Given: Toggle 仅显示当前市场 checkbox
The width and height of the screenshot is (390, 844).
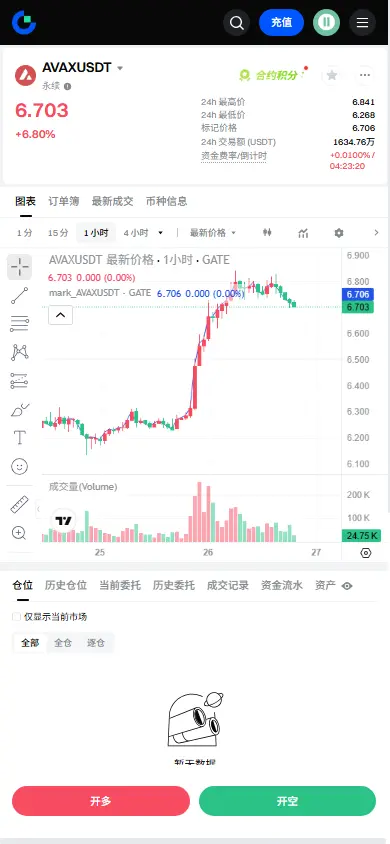Looking at the screenshot, I should point(16,617).
